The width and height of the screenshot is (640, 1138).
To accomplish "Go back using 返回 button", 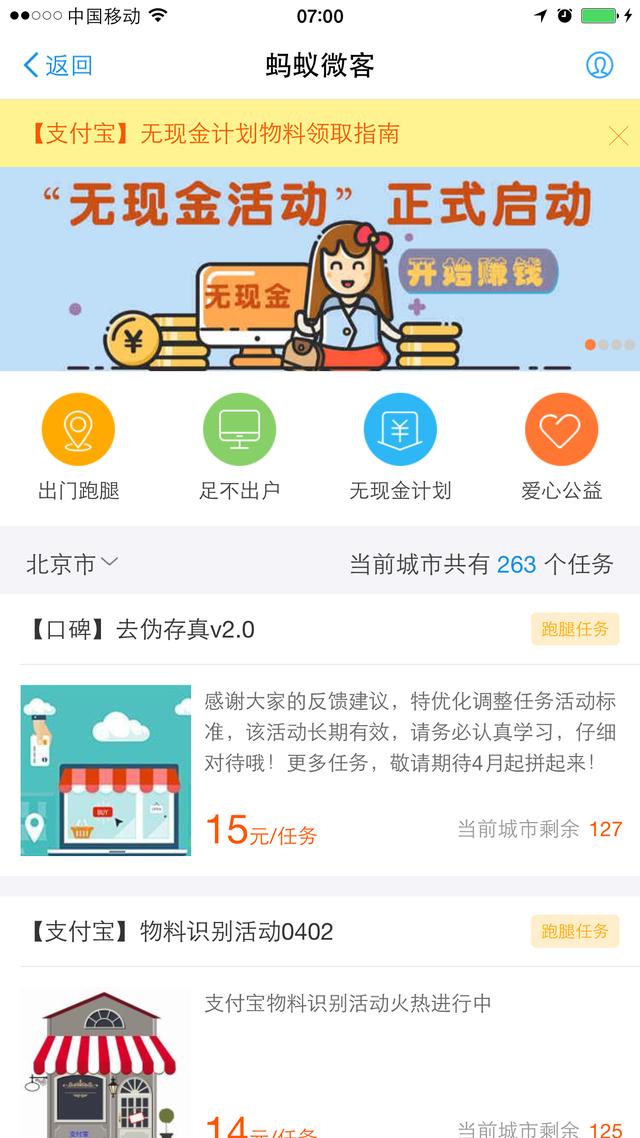I will pos(58,66).
